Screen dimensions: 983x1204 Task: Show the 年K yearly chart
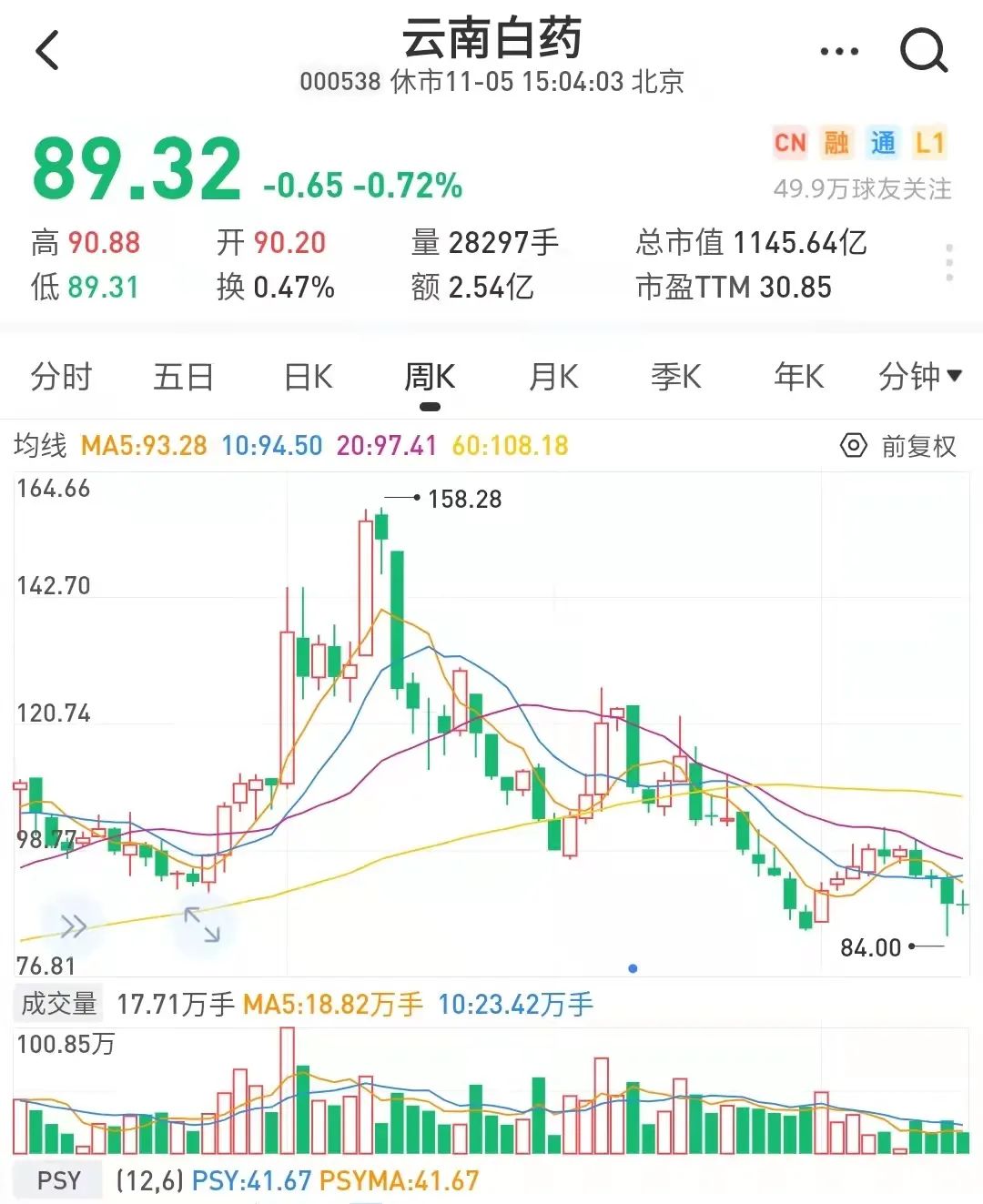pyautogui.click(x=798, y=376)
